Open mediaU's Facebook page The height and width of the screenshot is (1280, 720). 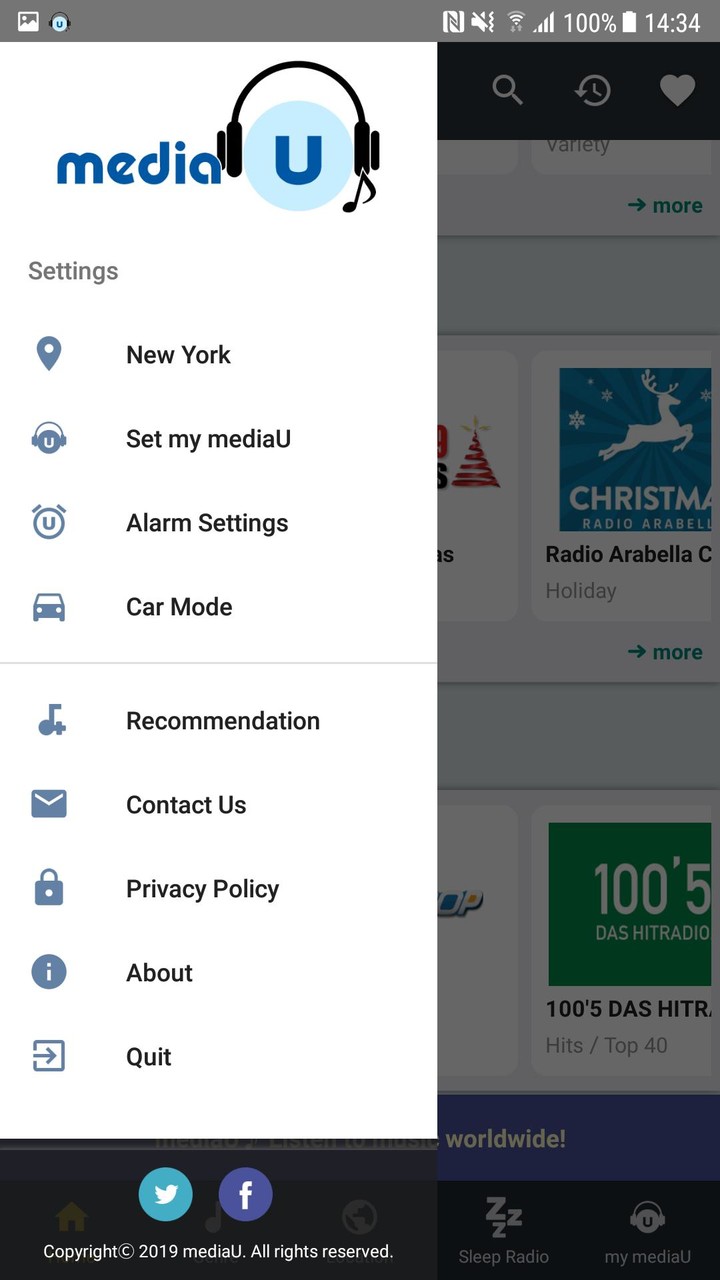click(245, 1194)
